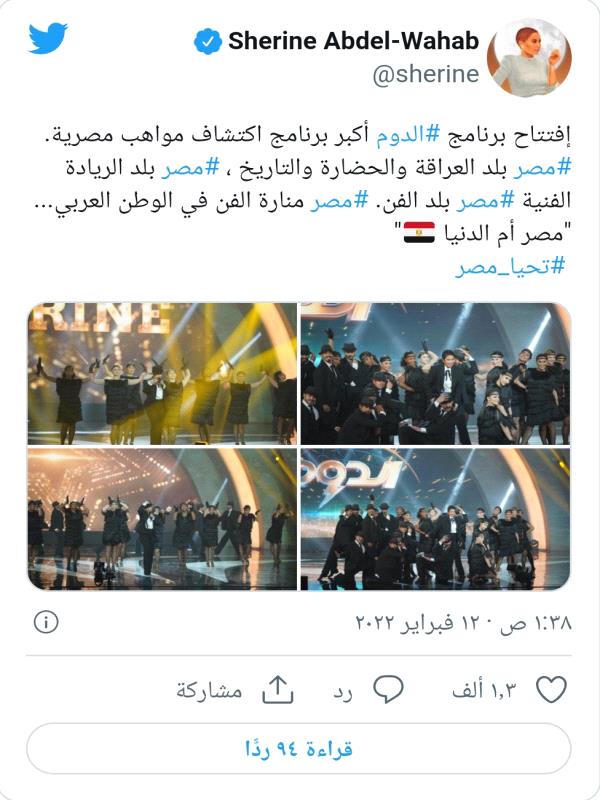Tap the قراءة ٩٤ ردًا button

(x=299, y=748)
